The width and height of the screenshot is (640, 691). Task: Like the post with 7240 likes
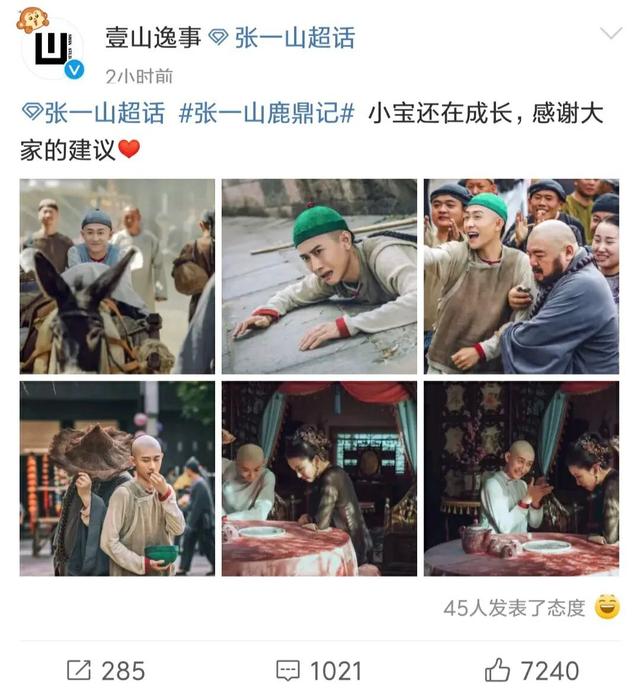tap(530, 669)
